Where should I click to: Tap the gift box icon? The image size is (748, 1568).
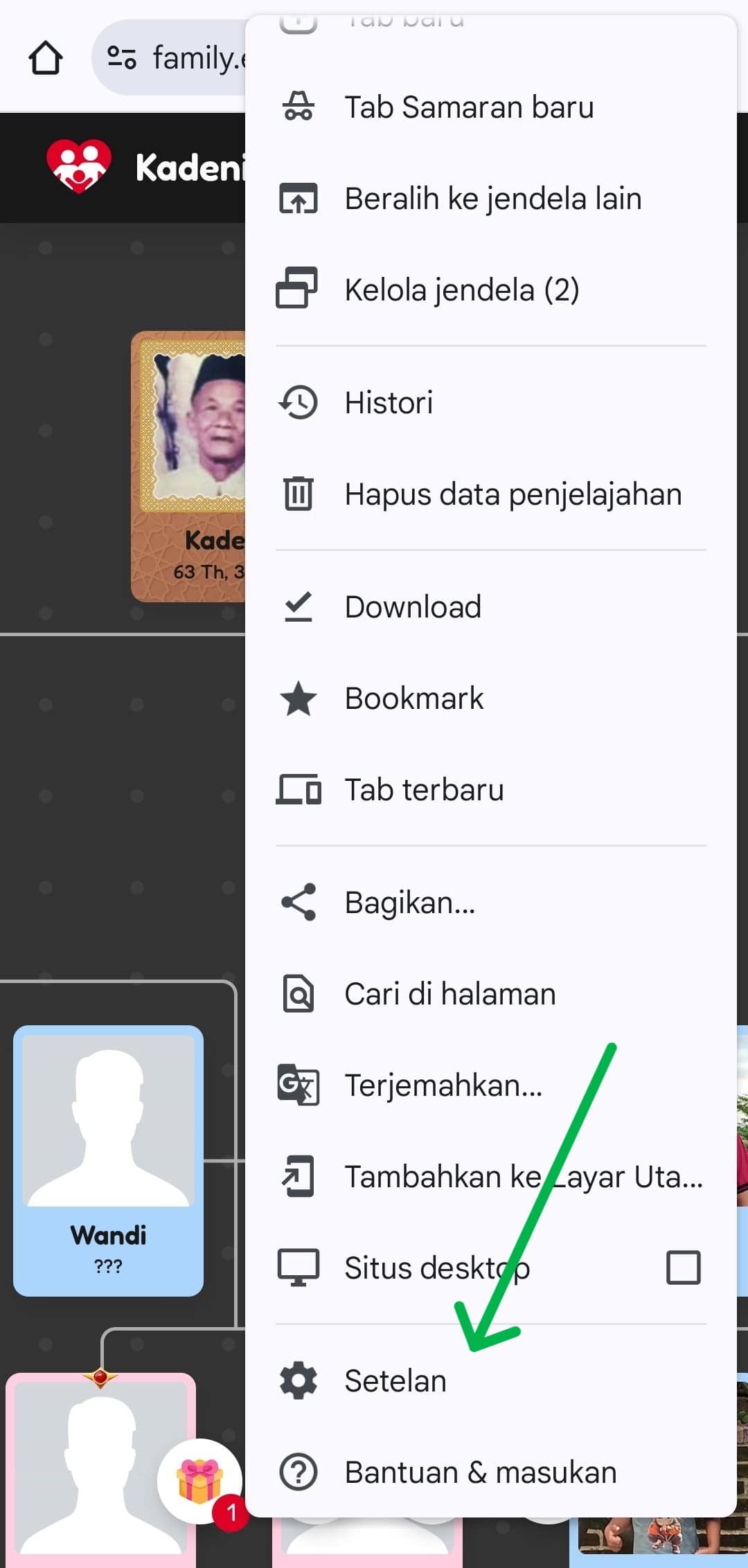(x=199, y=1481)
